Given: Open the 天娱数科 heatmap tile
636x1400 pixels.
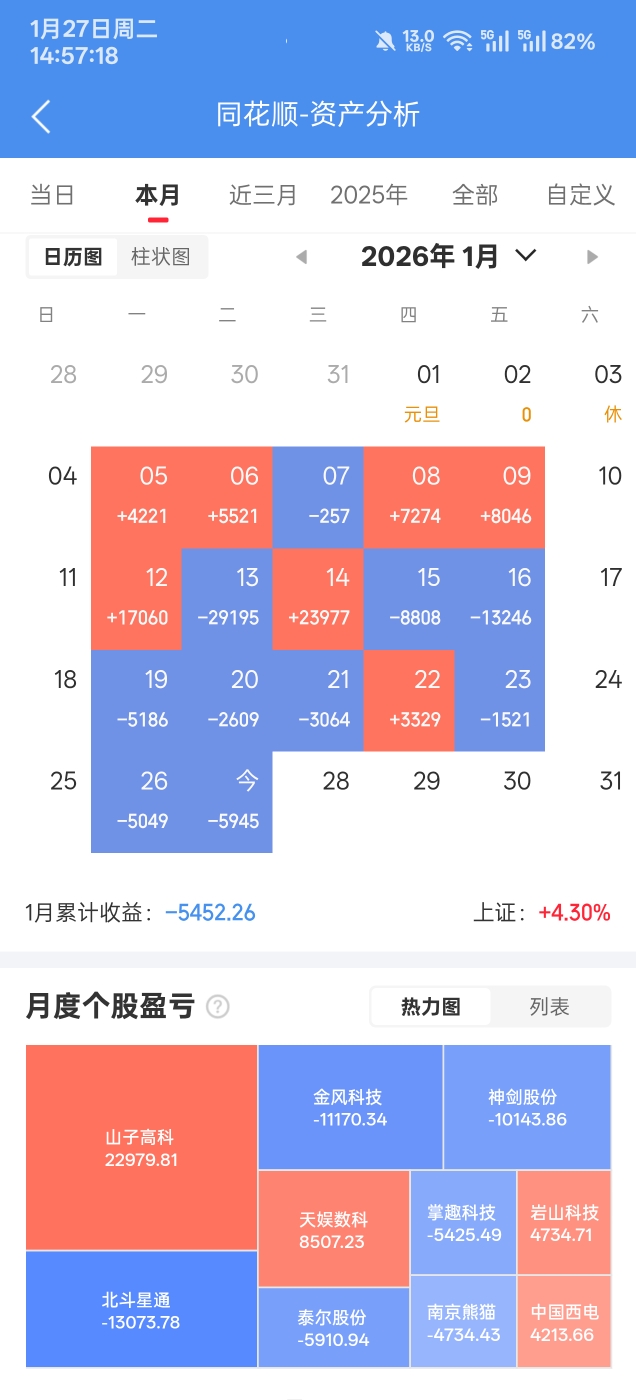Looking at the screenshot, I should pos(333,1229).
